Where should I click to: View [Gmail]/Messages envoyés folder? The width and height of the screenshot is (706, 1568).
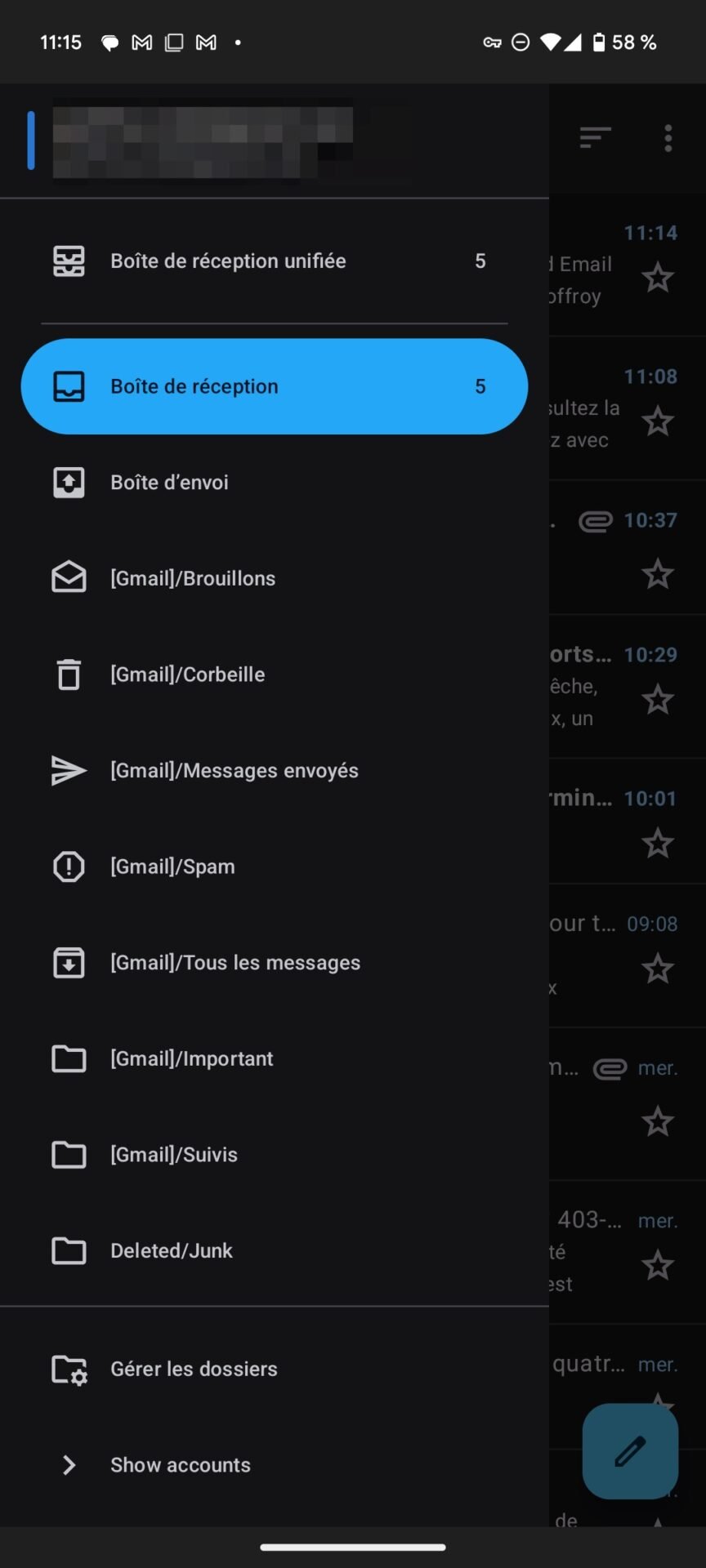pyautogui.click(x=274, y=770)
